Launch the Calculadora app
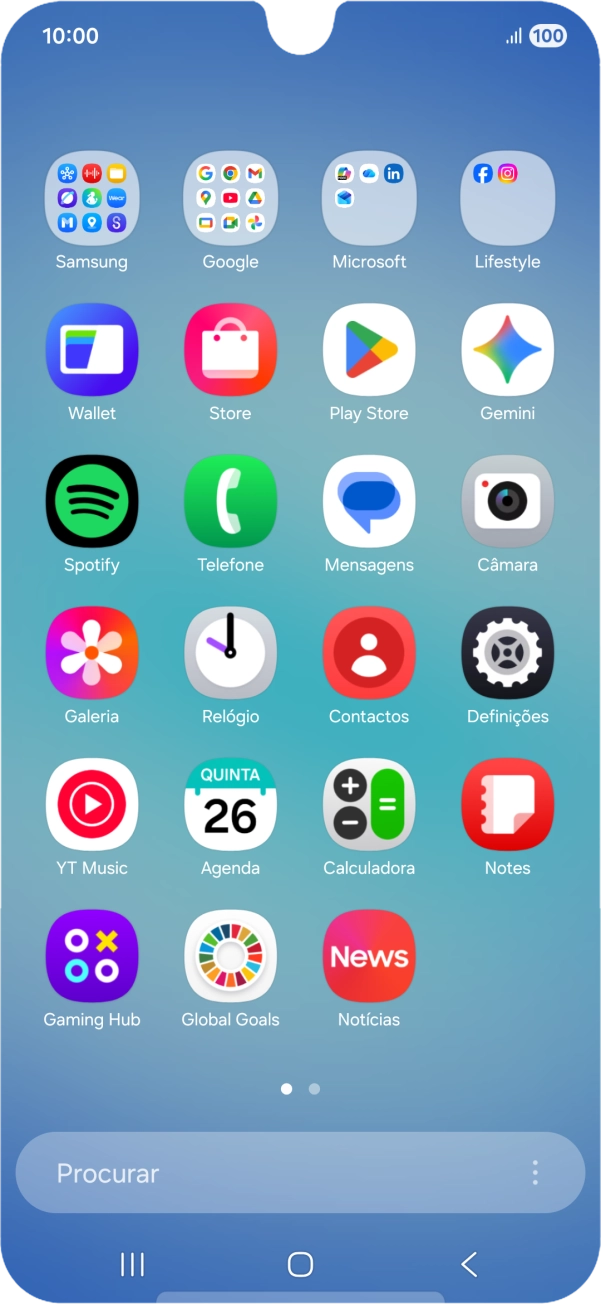This screenshot has width=601, height=1304. (x=369, y=805)
